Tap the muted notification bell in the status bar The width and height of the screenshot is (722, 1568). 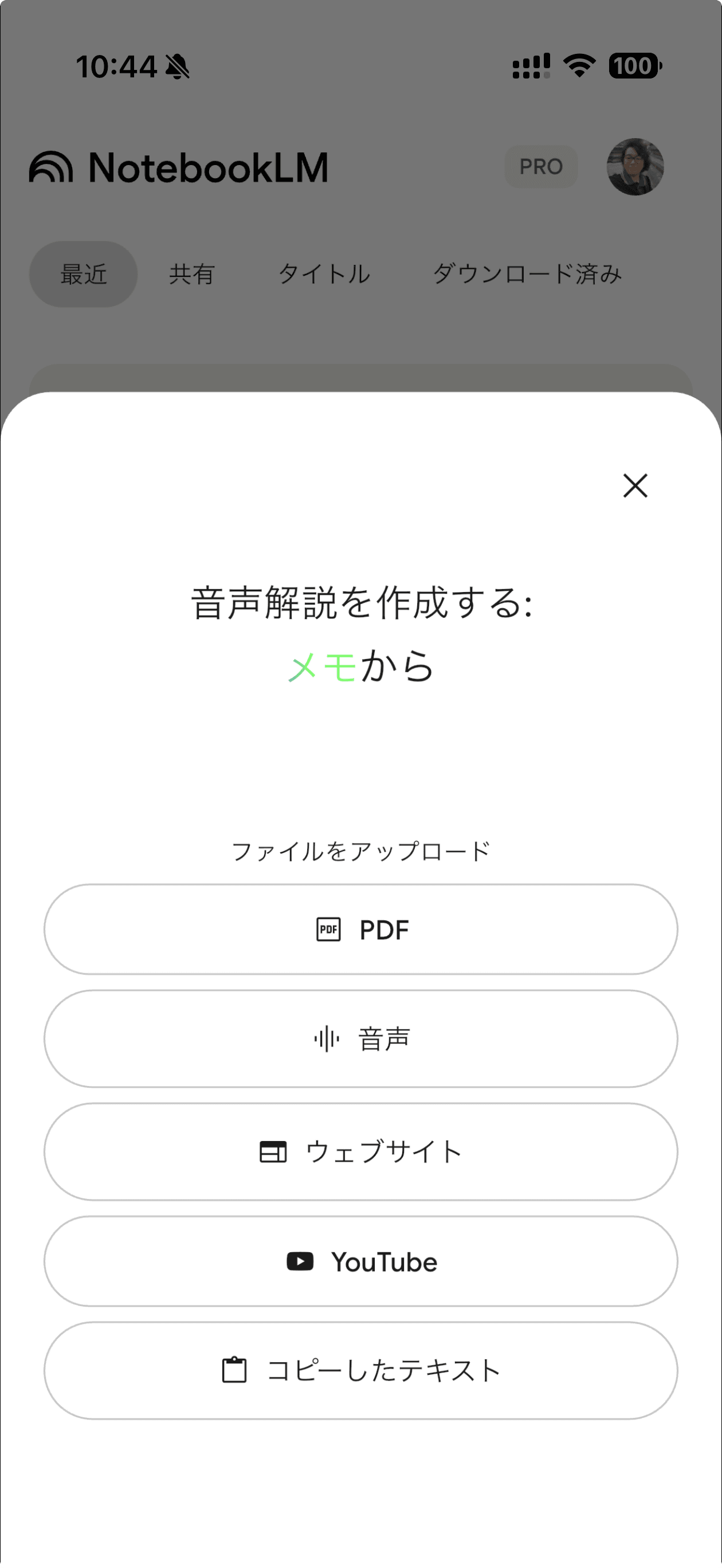tap(176, 67)
